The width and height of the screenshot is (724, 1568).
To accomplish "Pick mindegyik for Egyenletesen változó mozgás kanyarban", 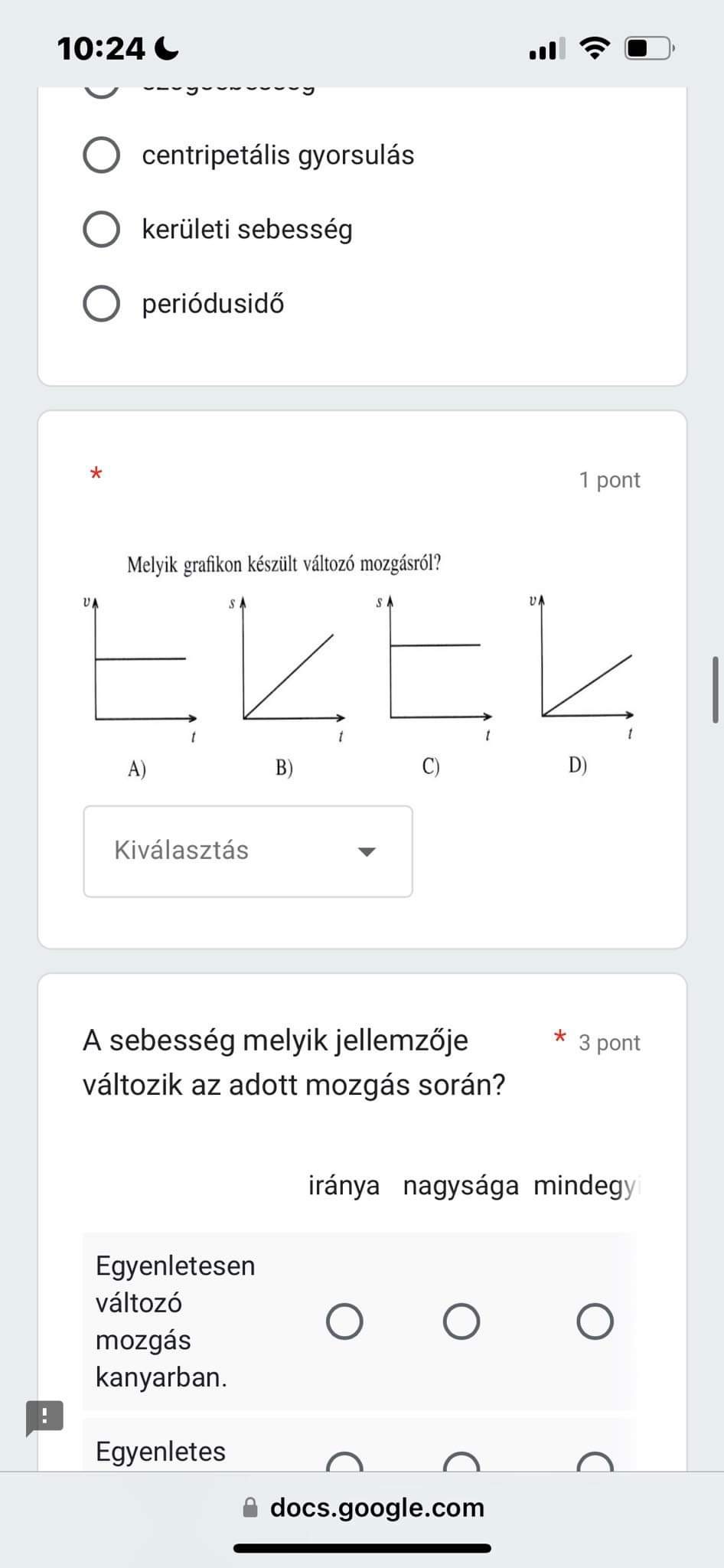I will [595, 1321].
